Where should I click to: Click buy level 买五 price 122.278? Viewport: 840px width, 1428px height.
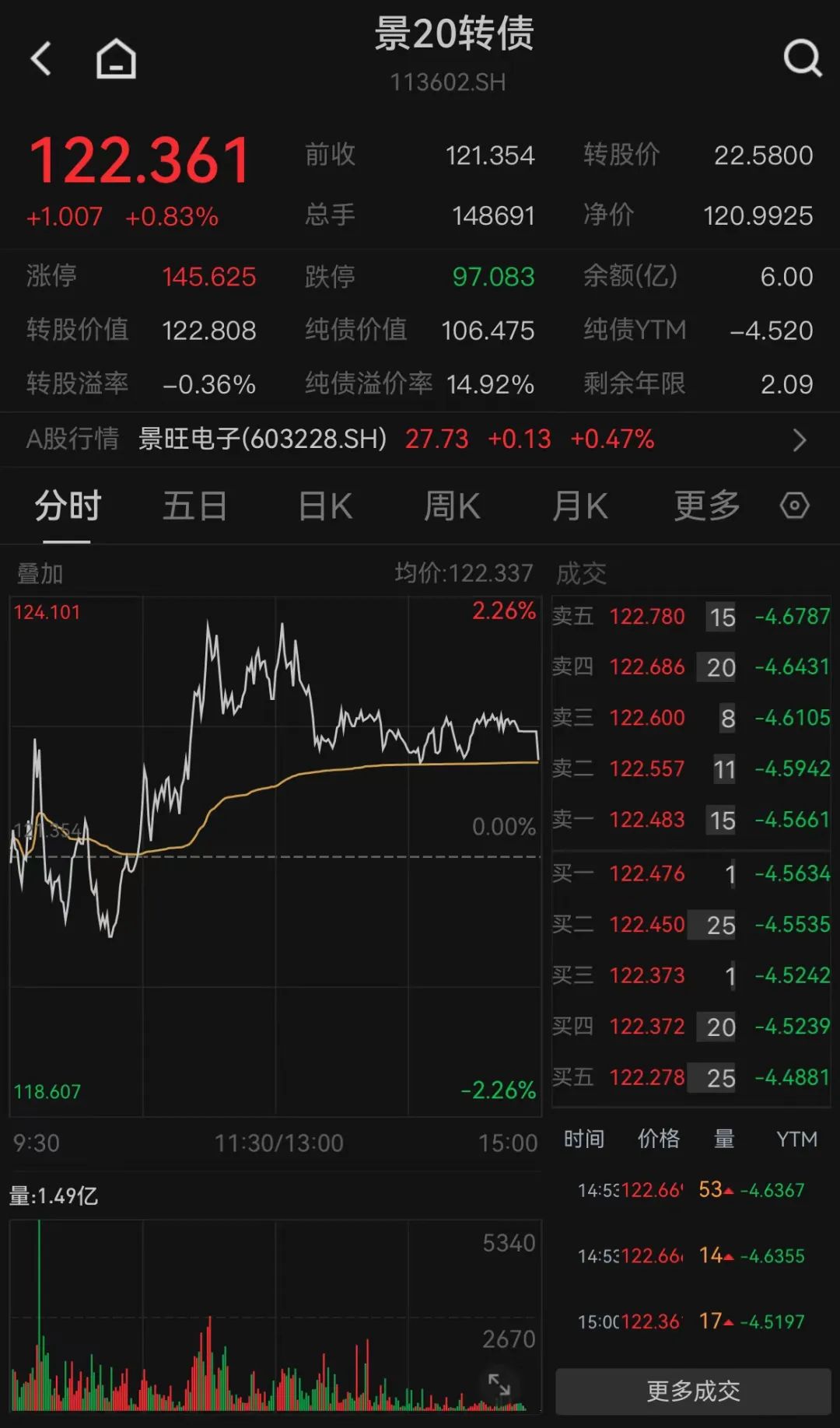tap(646, 1078)
